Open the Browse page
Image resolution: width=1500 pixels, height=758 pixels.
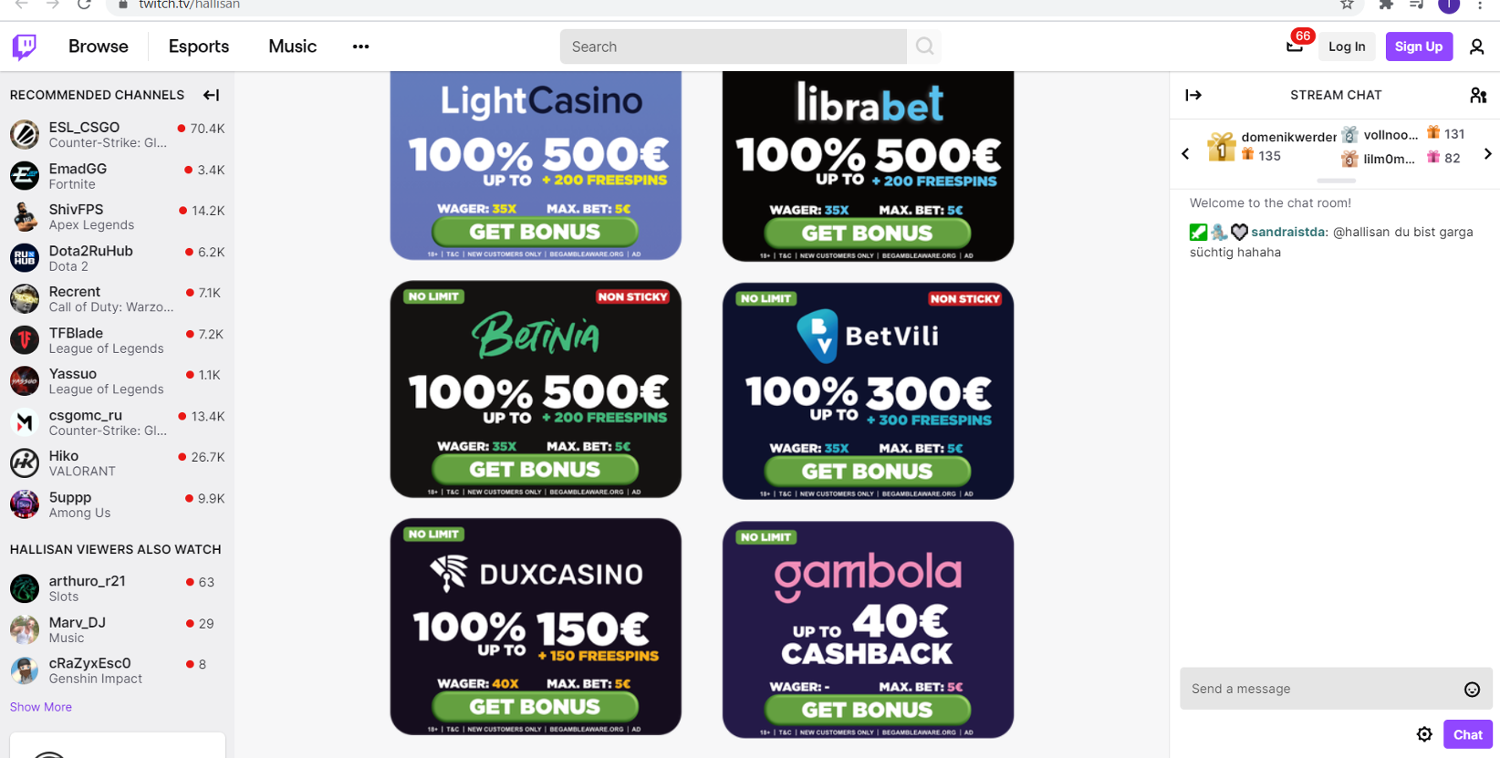[98, 46]
